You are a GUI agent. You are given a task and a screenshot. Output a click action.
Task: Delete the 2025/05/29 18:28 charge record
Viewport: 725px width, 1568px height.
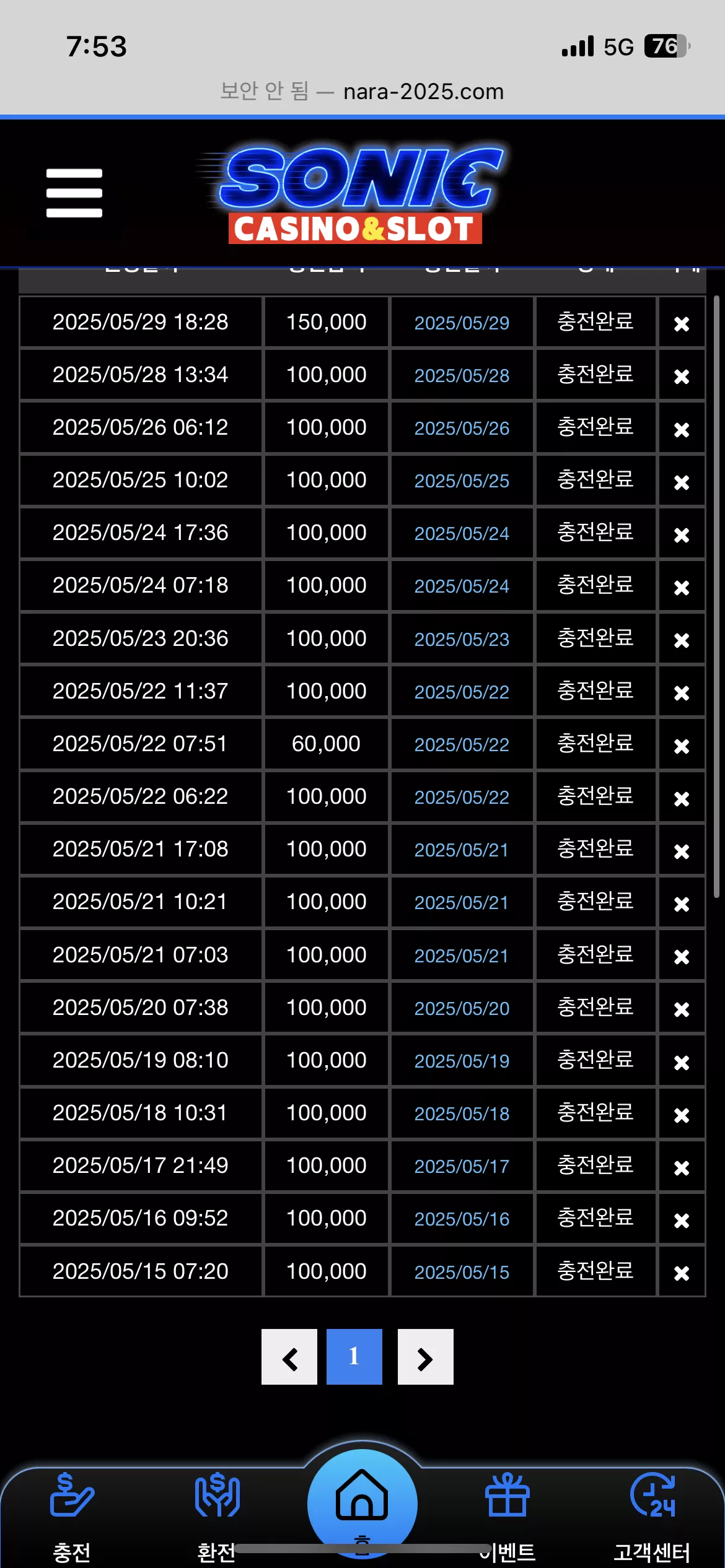point(682,323)
